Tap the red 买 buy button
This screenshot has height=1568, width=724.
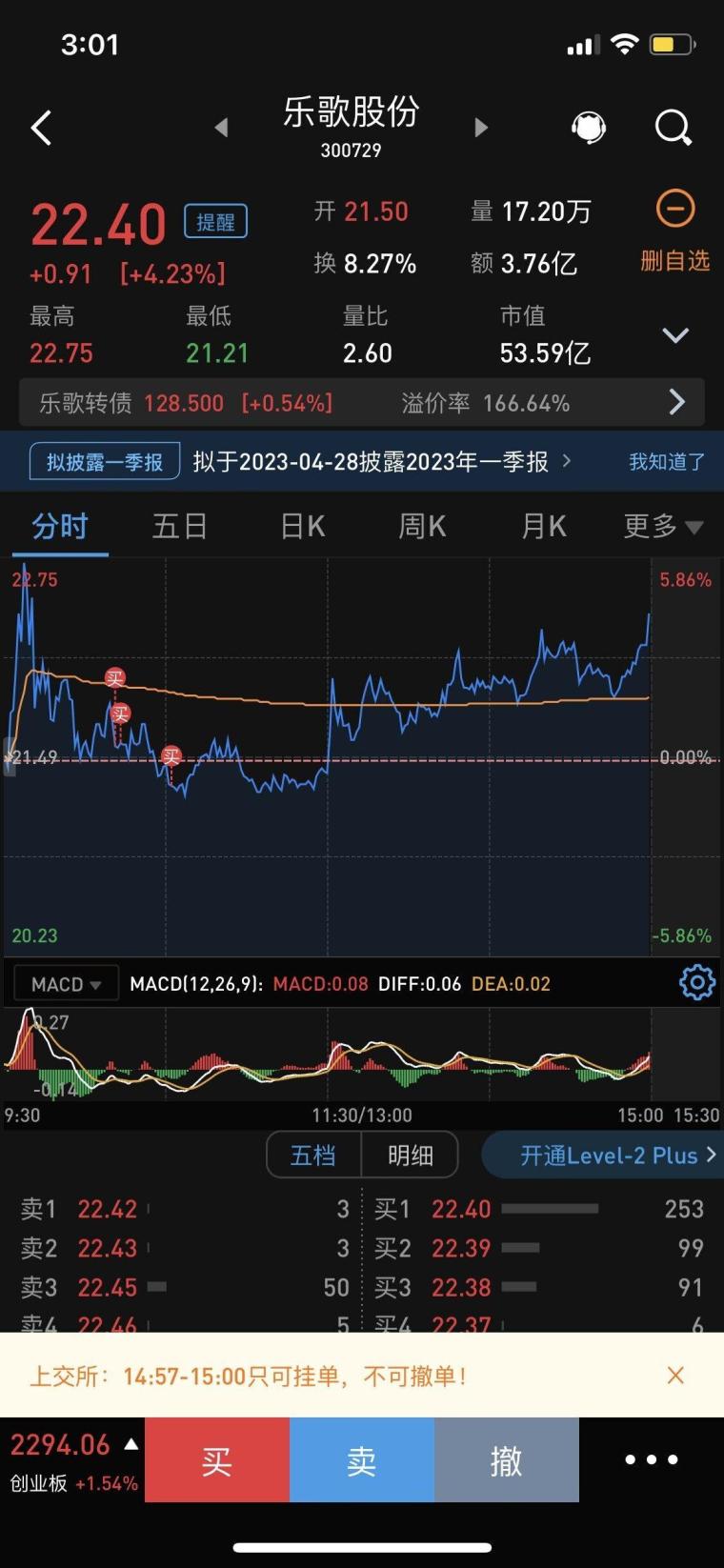[216, 1460]
